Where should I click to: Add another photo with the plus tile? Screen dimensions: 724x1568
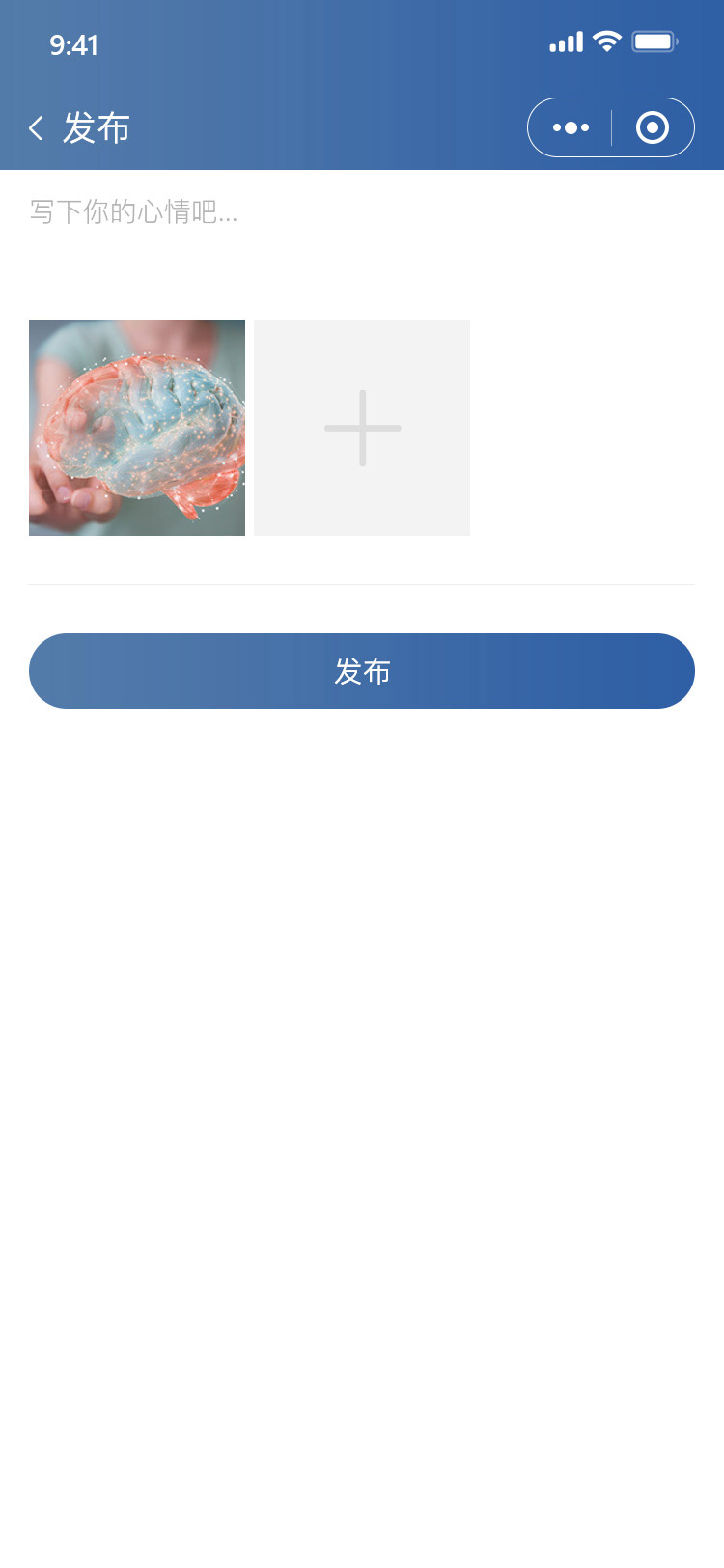(x=362, y=428)
